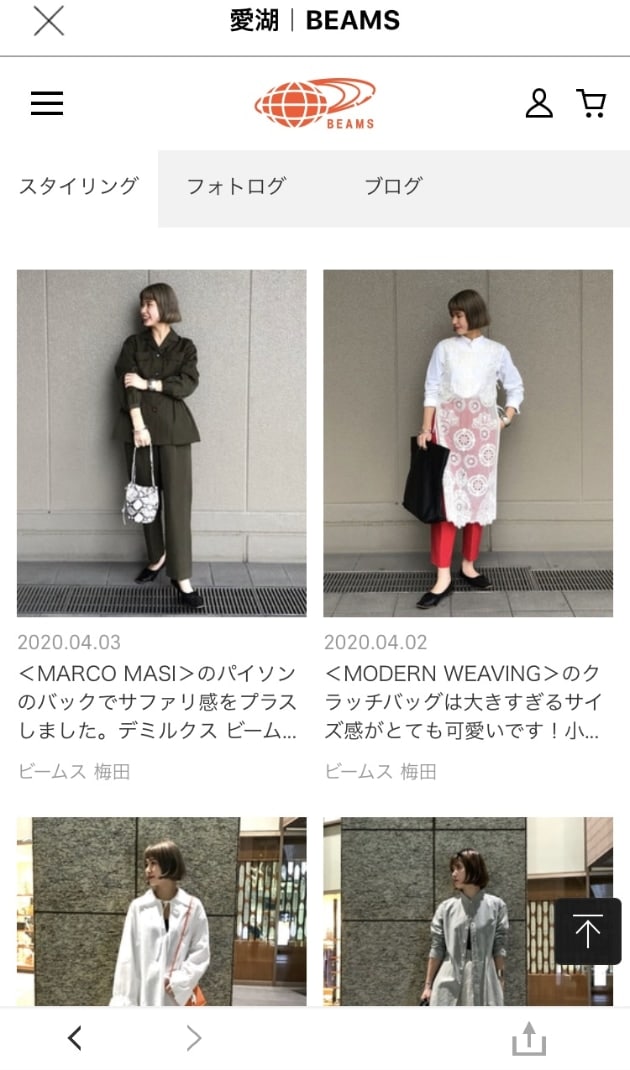Select the スタイリング tab
This screenshot has height=1070, width=630.
(79, 186)
